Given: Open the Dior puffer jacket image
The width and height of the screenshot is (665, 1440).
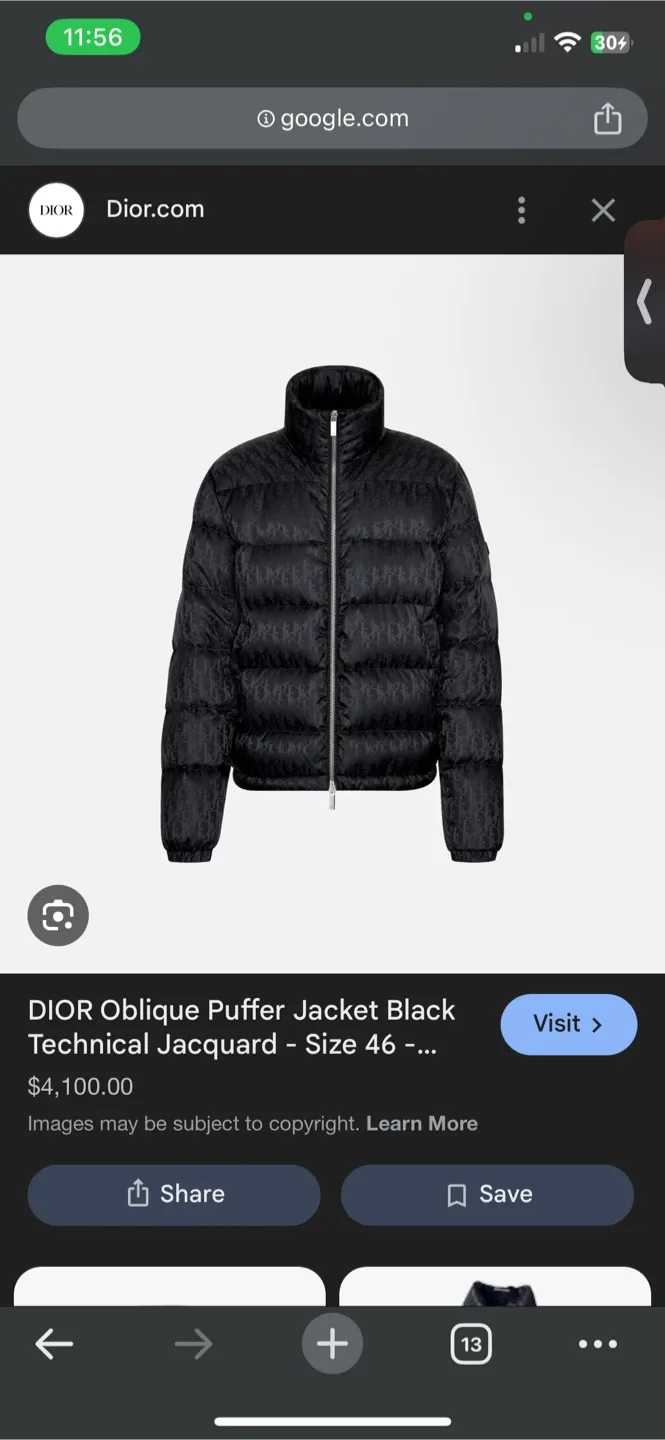Looking at the screenshot, I should tap(332, 613).
